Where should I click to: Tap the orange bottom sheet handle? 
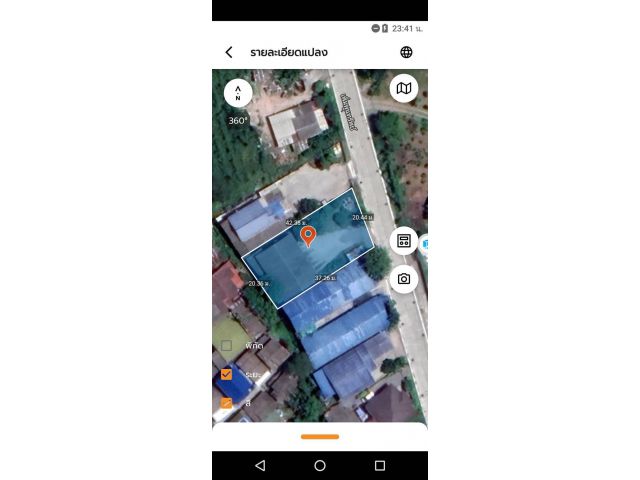pos(320,436)
